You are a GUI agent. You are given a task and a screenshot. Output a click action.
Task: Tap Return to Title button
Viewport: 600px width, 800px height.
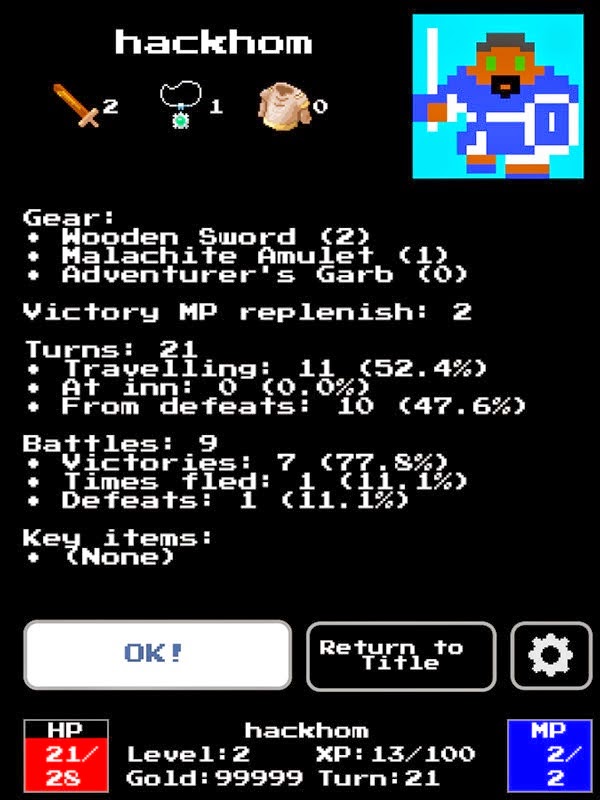coord(400,655)
